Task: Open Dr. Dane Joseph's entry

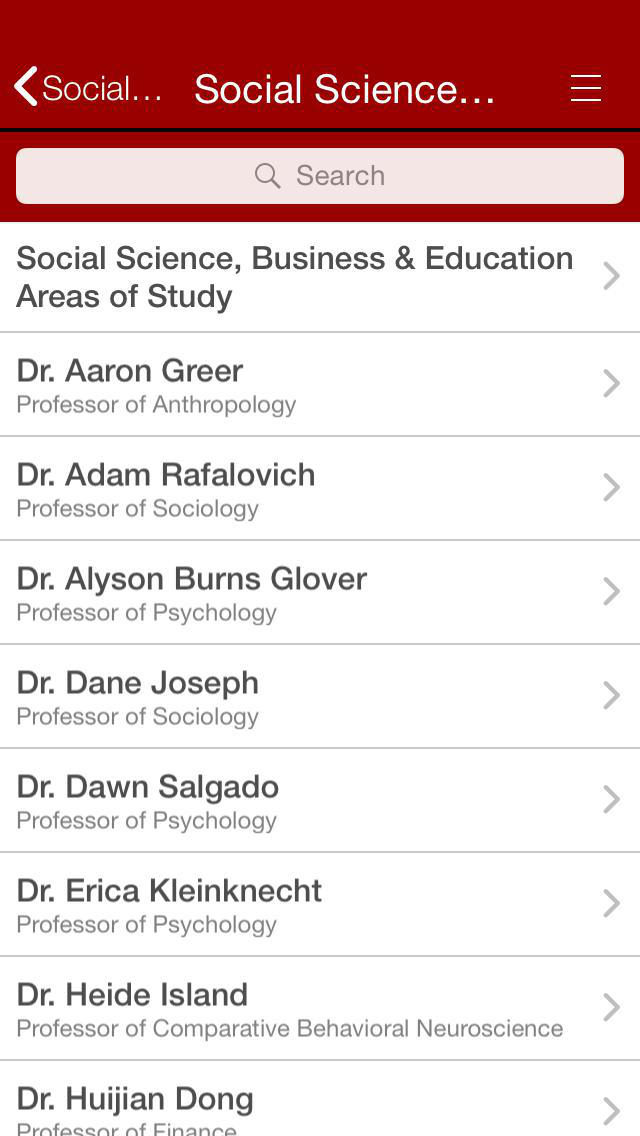Action: [x=320, y=697]
